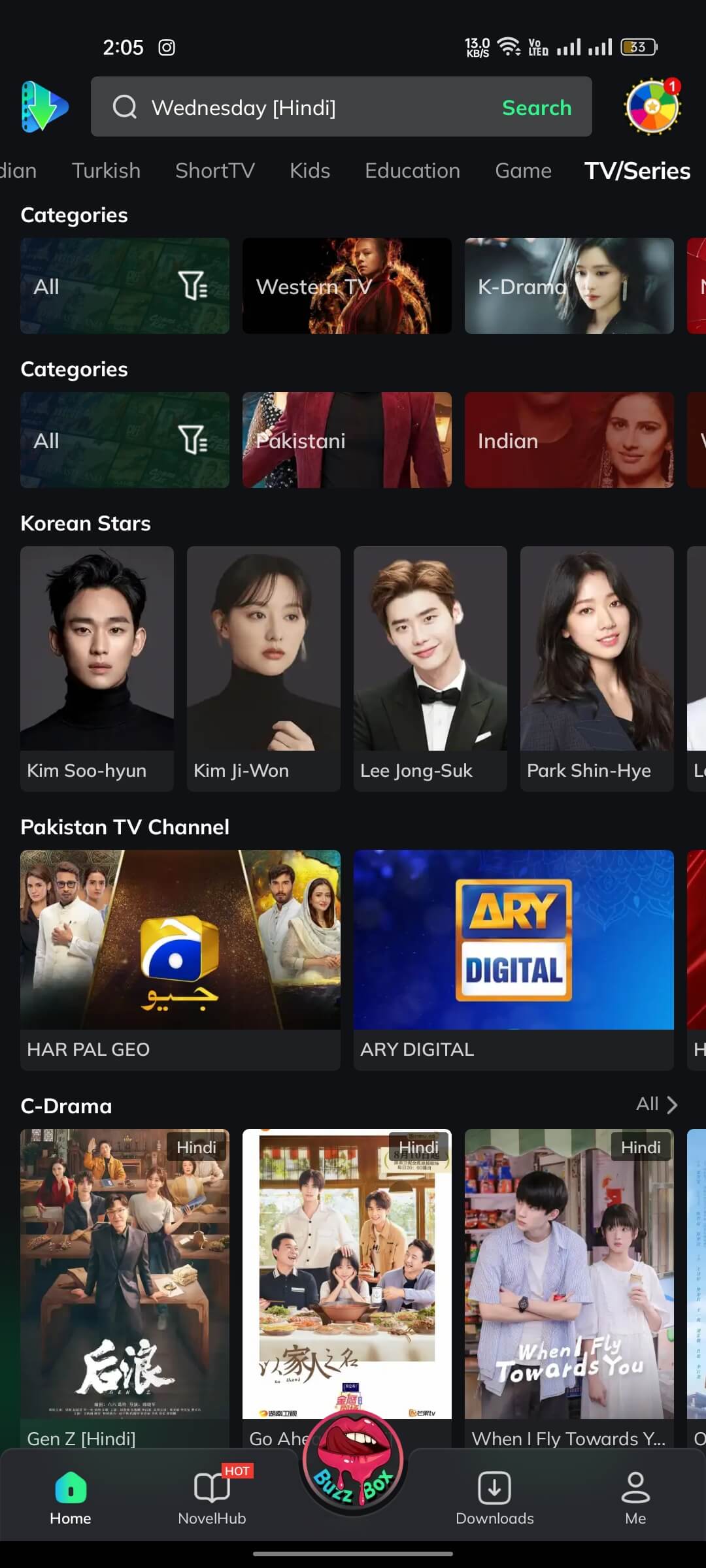
Task: Open the HAR PAL GEO channel
Action: [180, 960]
